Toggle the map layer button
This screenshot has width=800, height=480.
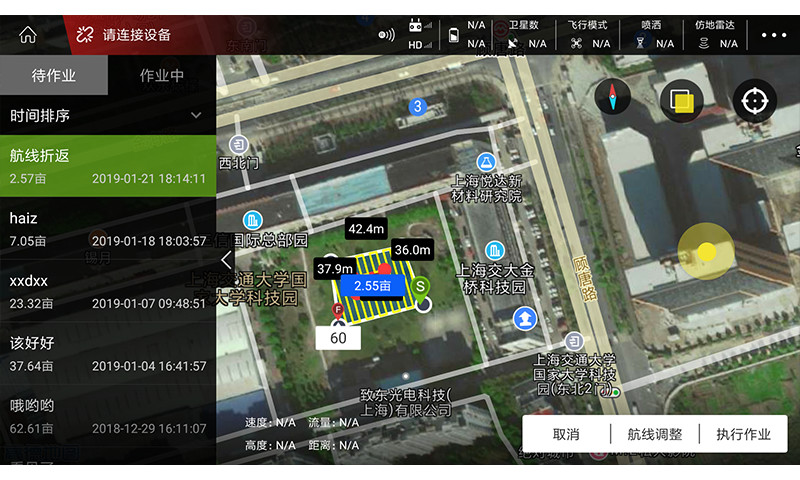click(x=682, y=101)
